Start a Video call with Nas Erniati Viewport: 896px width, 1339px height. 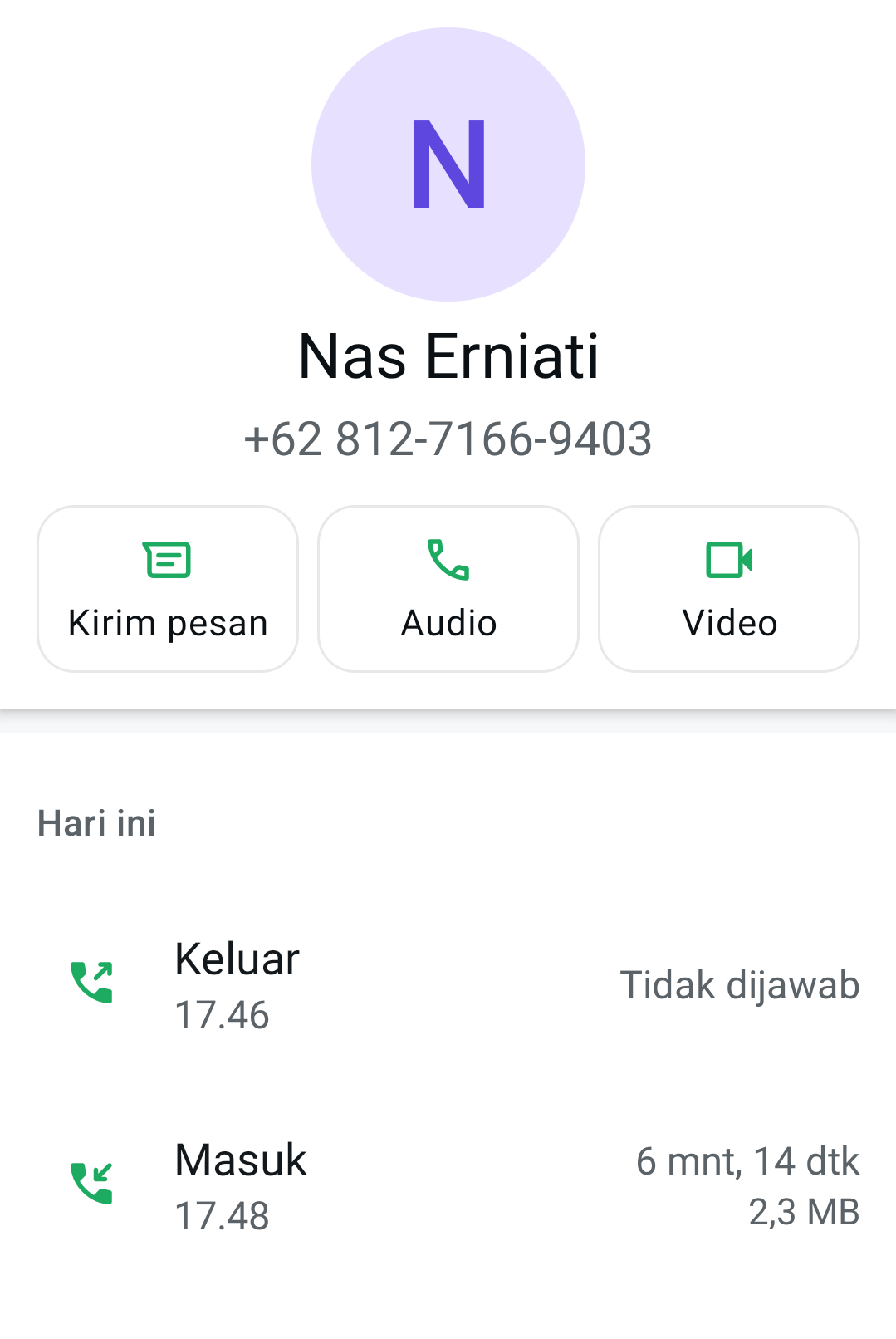pos(729,589)
